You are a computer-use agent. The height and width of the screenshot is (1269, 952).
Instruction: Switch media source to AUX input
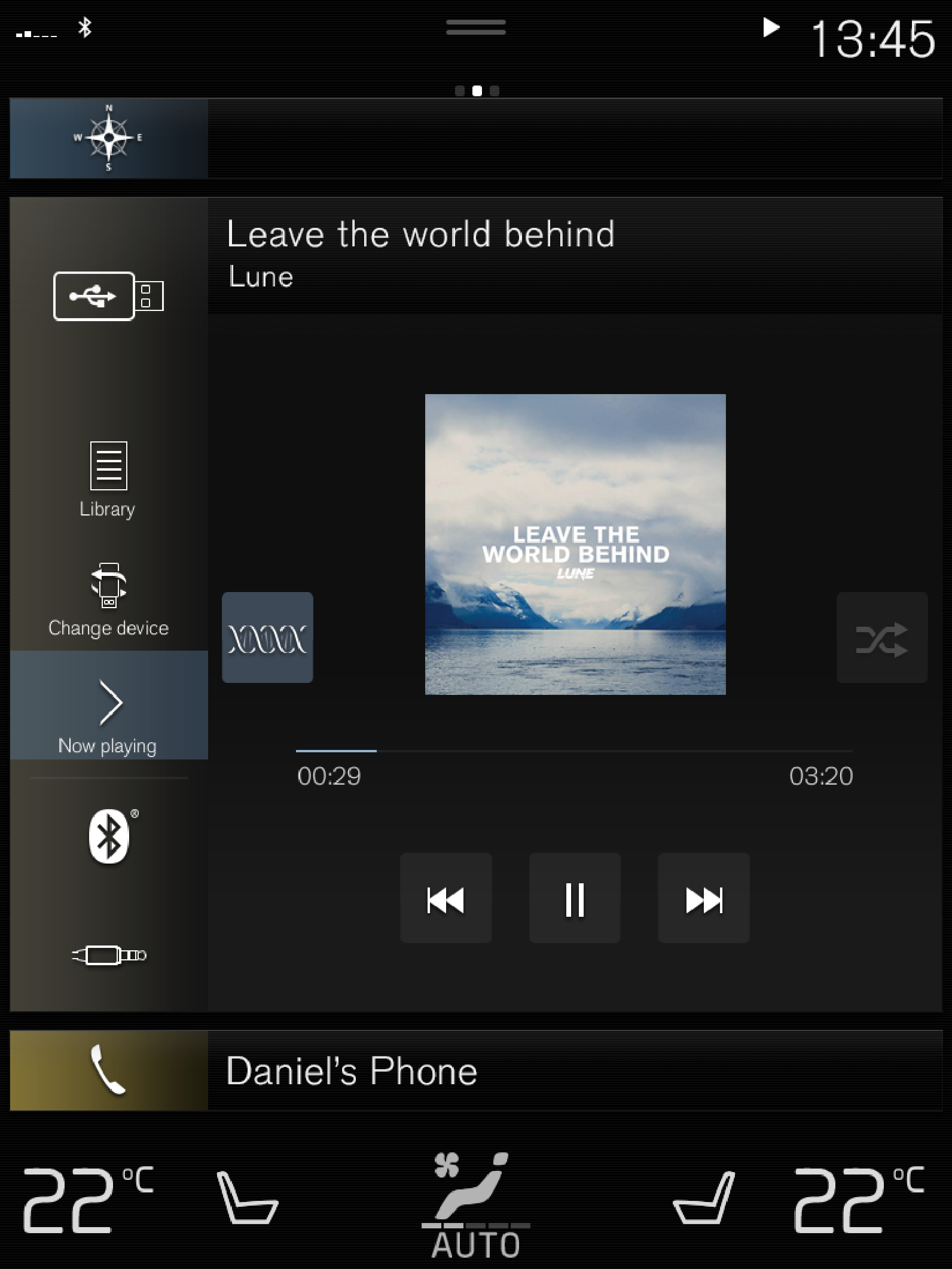coord(108,955)
